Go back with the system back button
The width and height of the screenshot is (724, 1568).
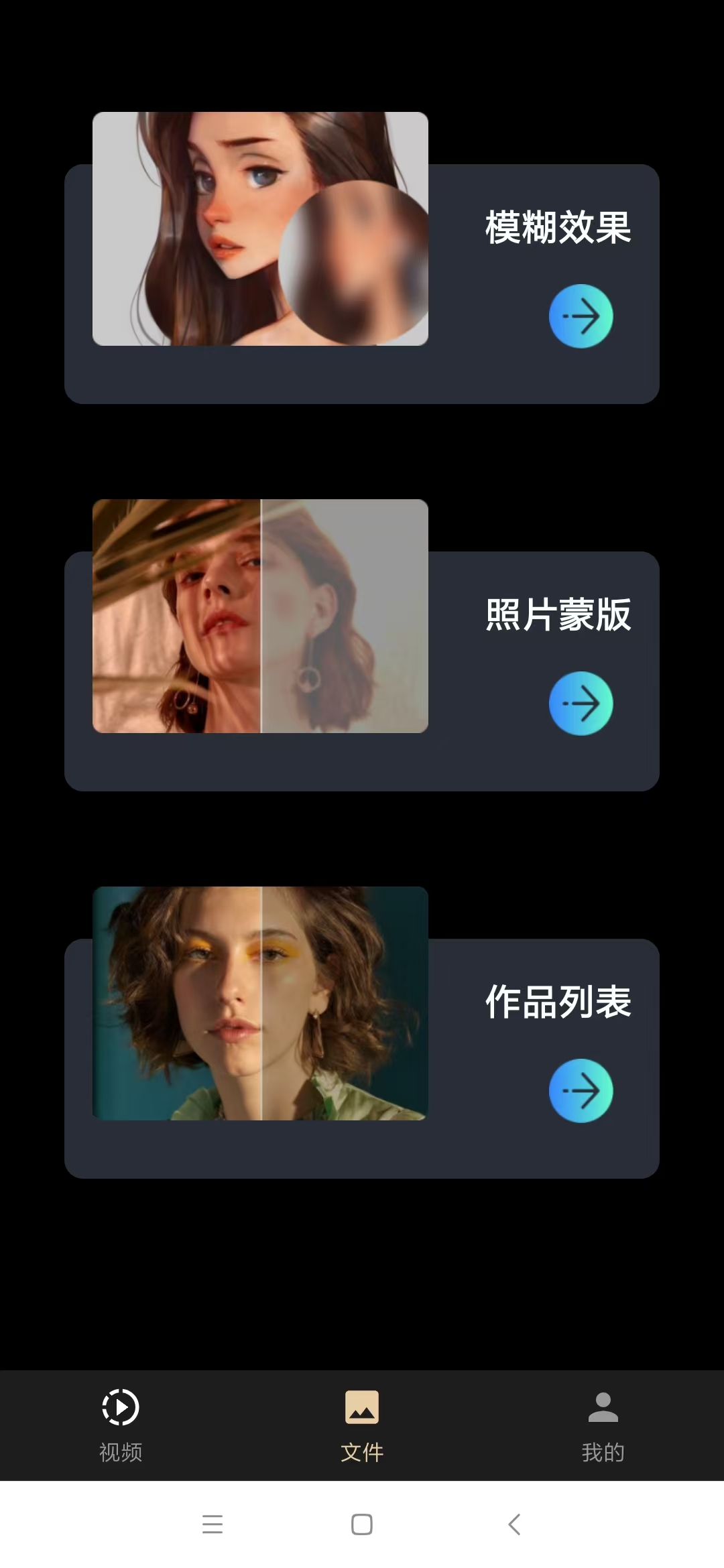coord(514,1524)
